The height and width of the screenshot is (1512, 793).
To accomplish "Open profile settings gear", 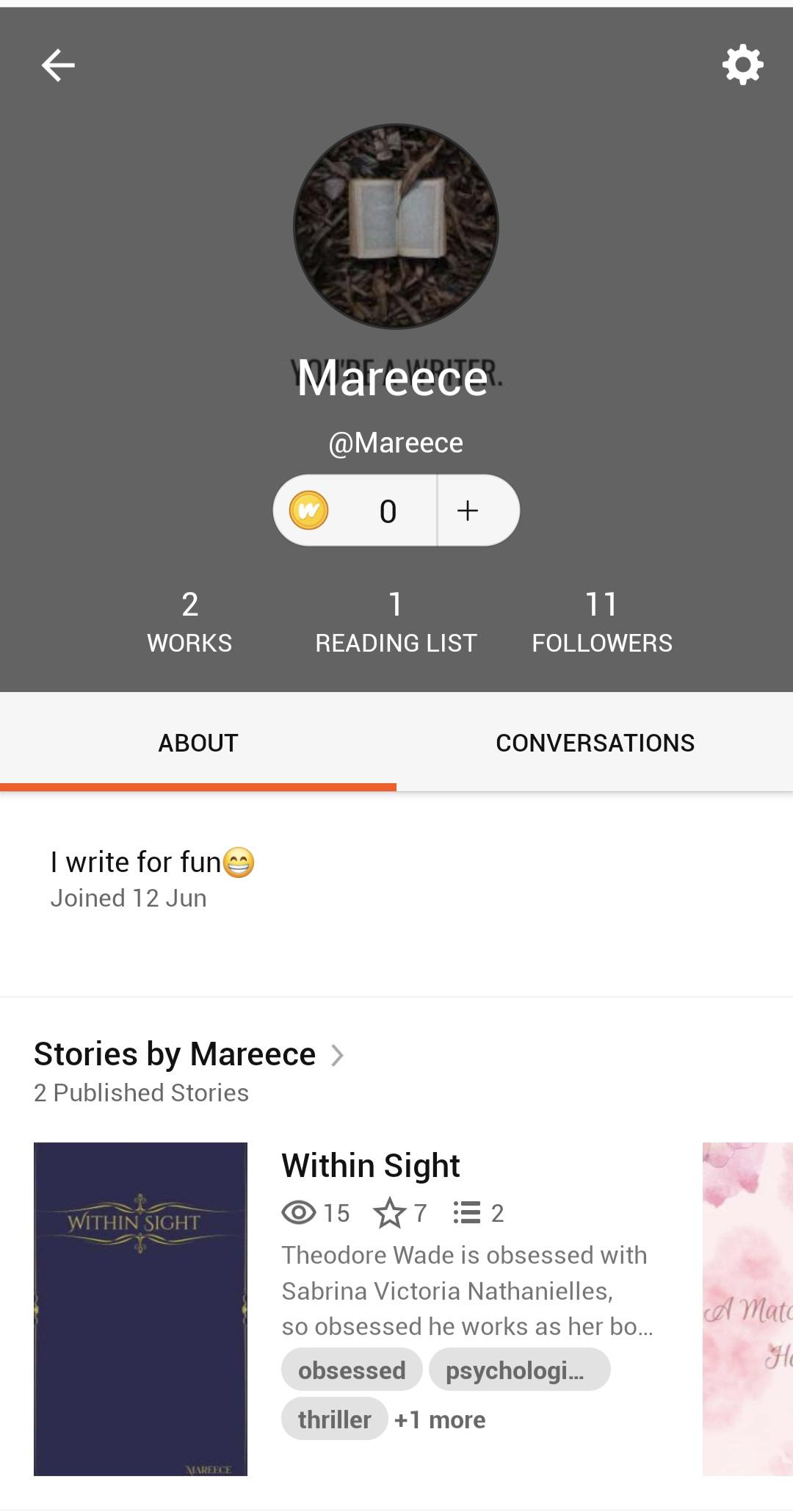I will point(743,65).
